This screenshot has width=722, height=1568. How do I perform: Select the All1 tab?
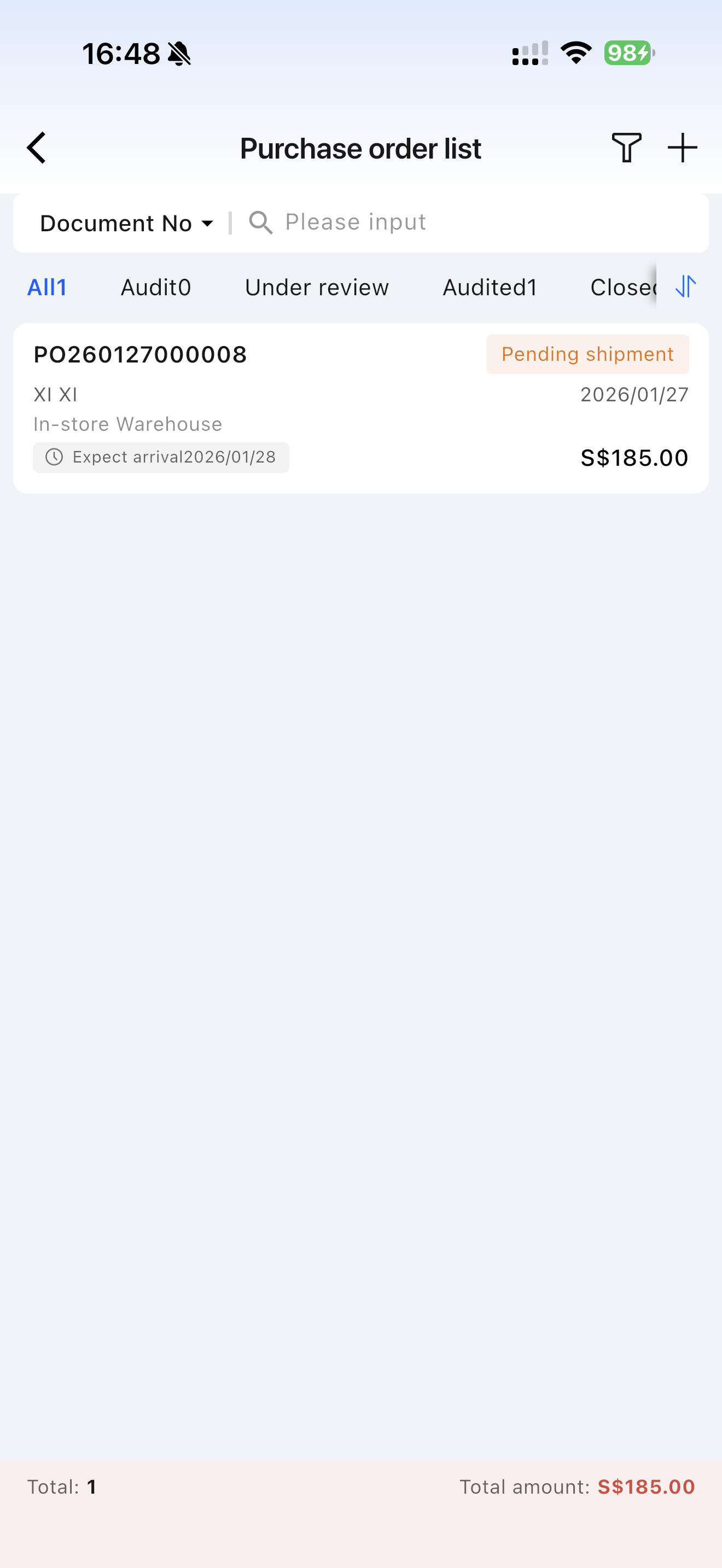[47, 288]
